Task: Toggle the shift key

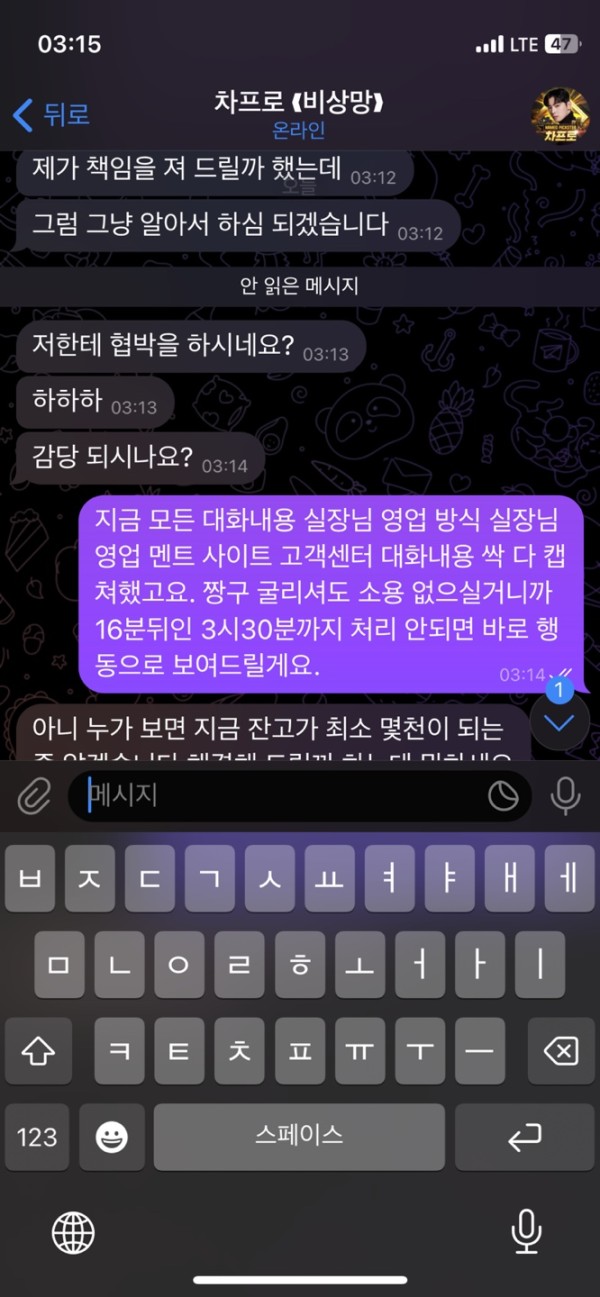Action: tap(38, 1051)
